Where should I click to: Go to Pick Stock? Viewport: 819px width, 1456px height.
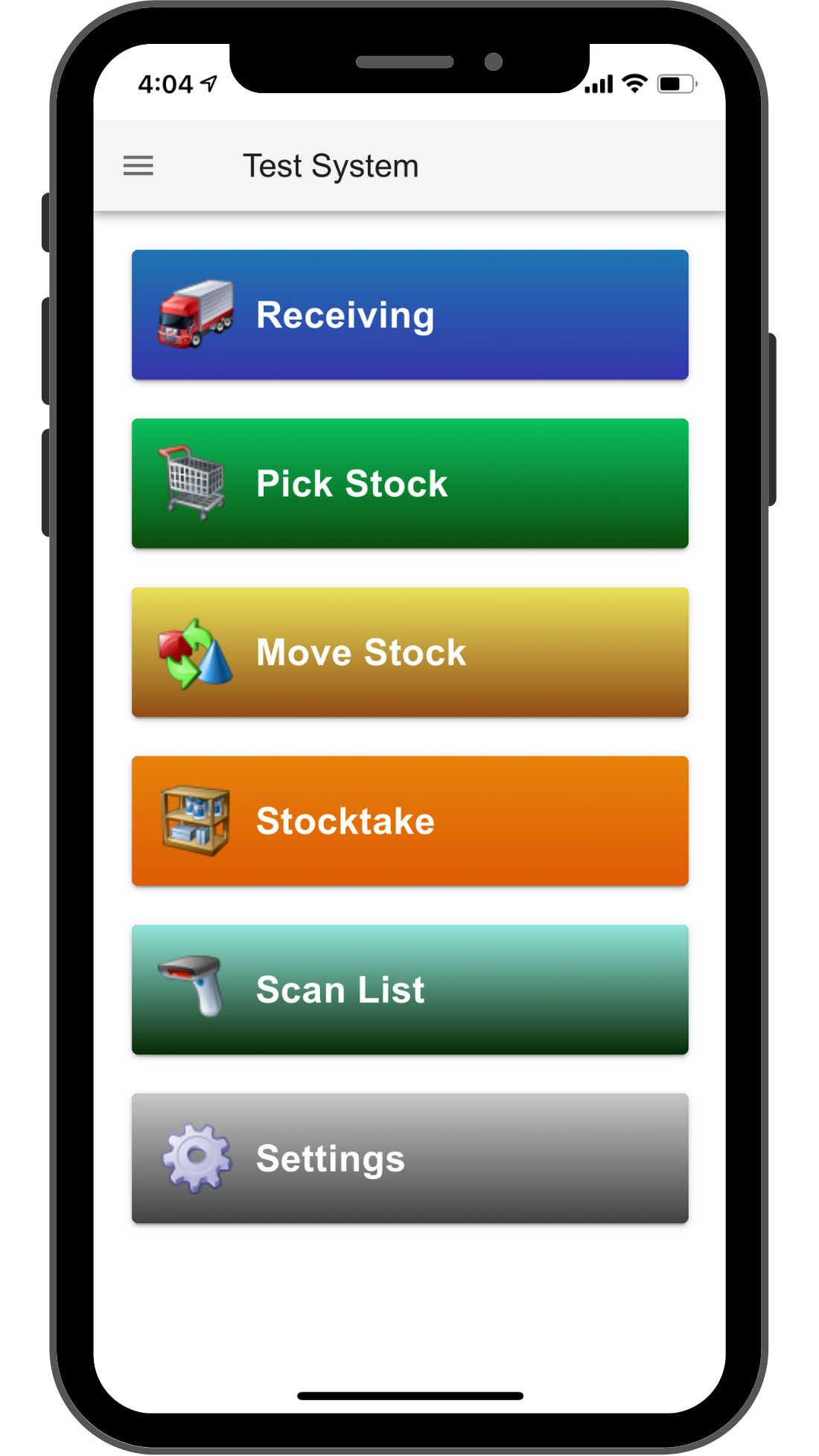click(409, 484)
